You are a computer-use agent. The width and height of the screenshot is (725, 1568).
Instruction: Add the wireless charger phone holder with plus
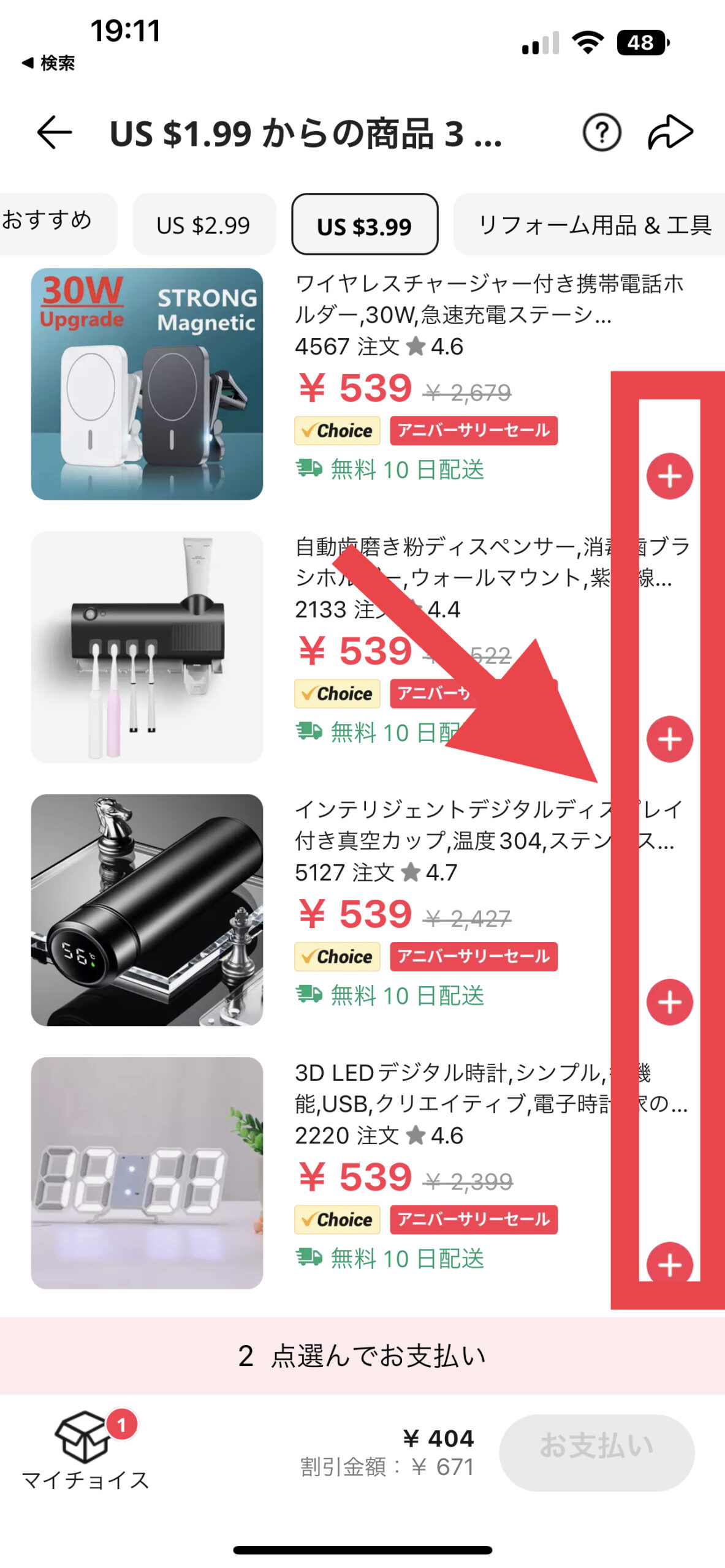pyautogui.click(x=669, y=476)
